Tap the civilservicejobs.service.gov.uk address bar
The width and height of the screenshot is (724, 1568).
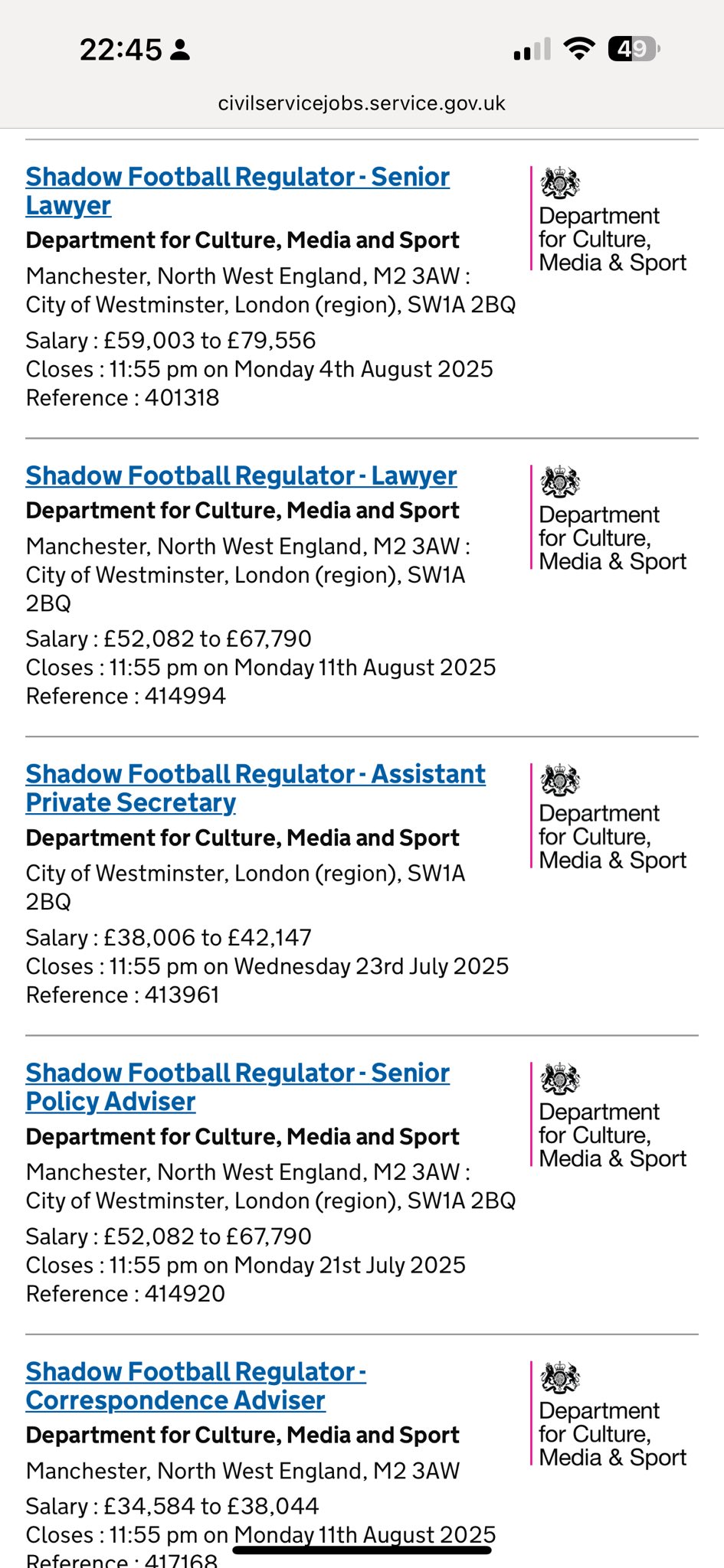362,103
